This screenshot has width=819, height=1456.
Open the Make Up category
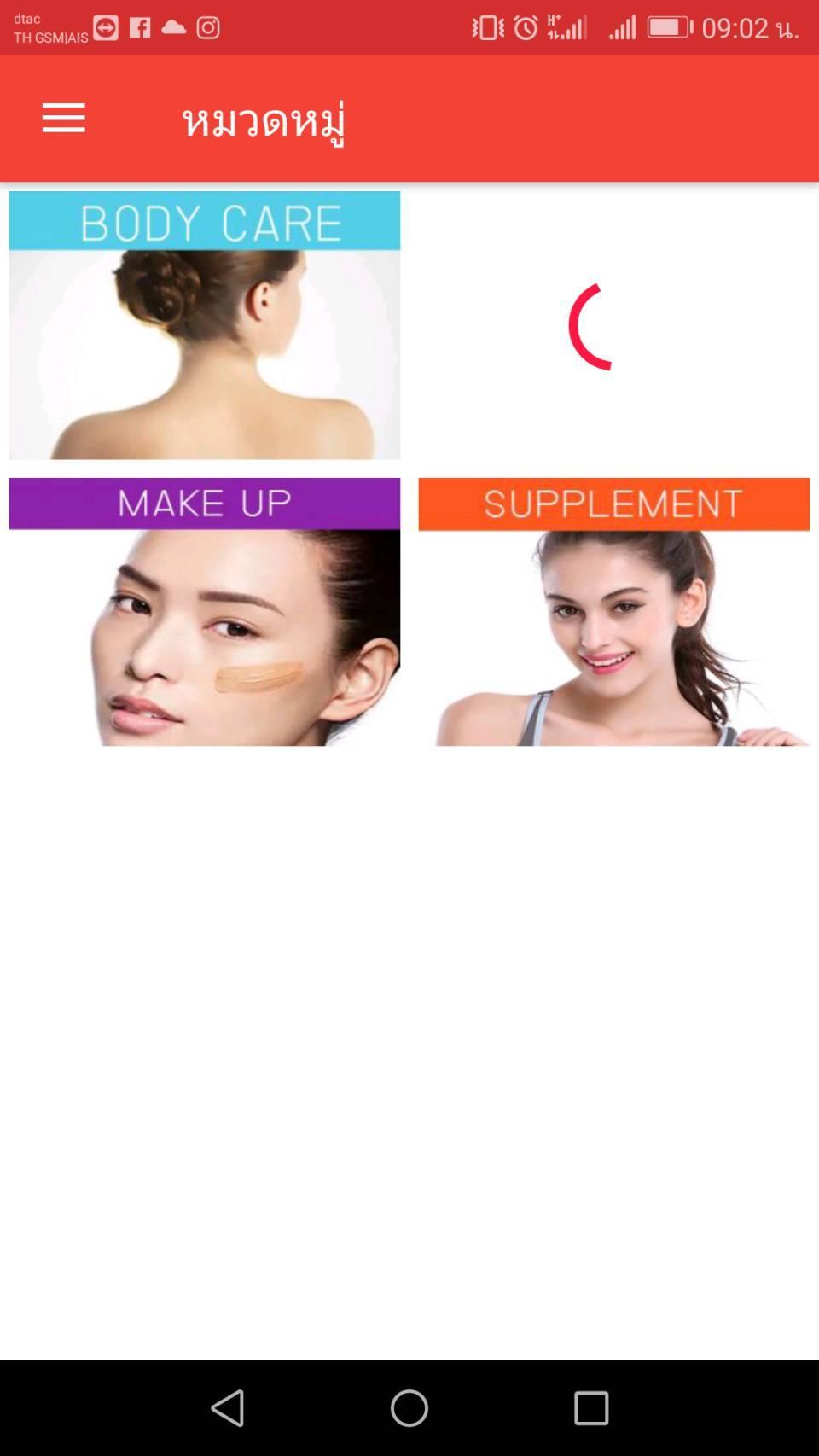pyautogui.click(x=205, y=611)
